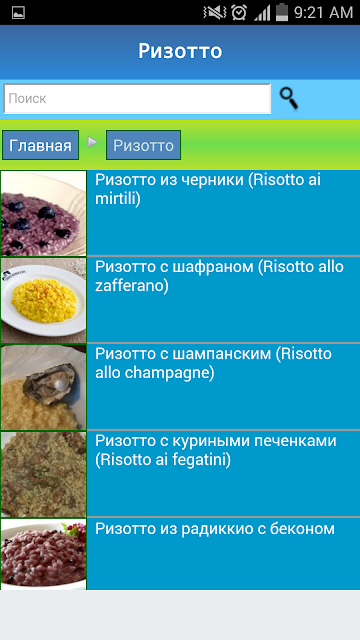Select the Ризотто breadcrumb button

[143, 145]
